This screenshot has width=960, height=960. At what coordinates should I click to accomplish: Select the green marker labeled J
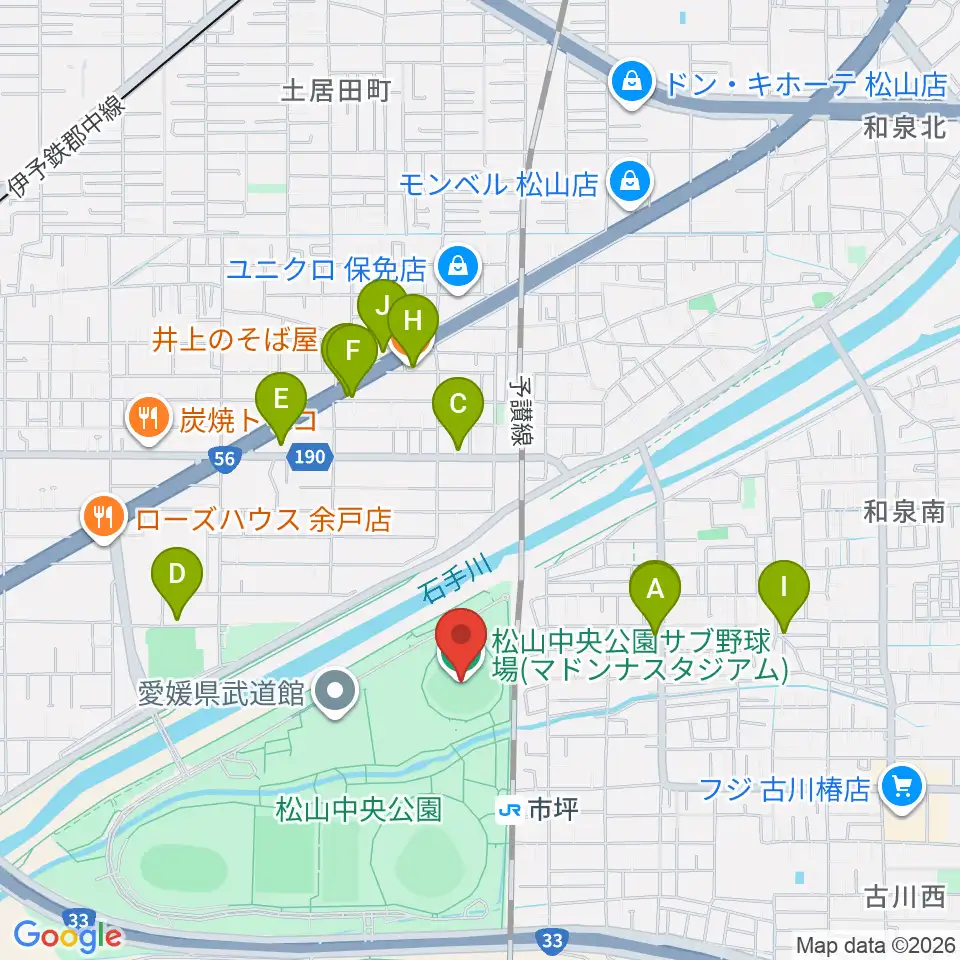pyautogui.click(x=383, y=307)
